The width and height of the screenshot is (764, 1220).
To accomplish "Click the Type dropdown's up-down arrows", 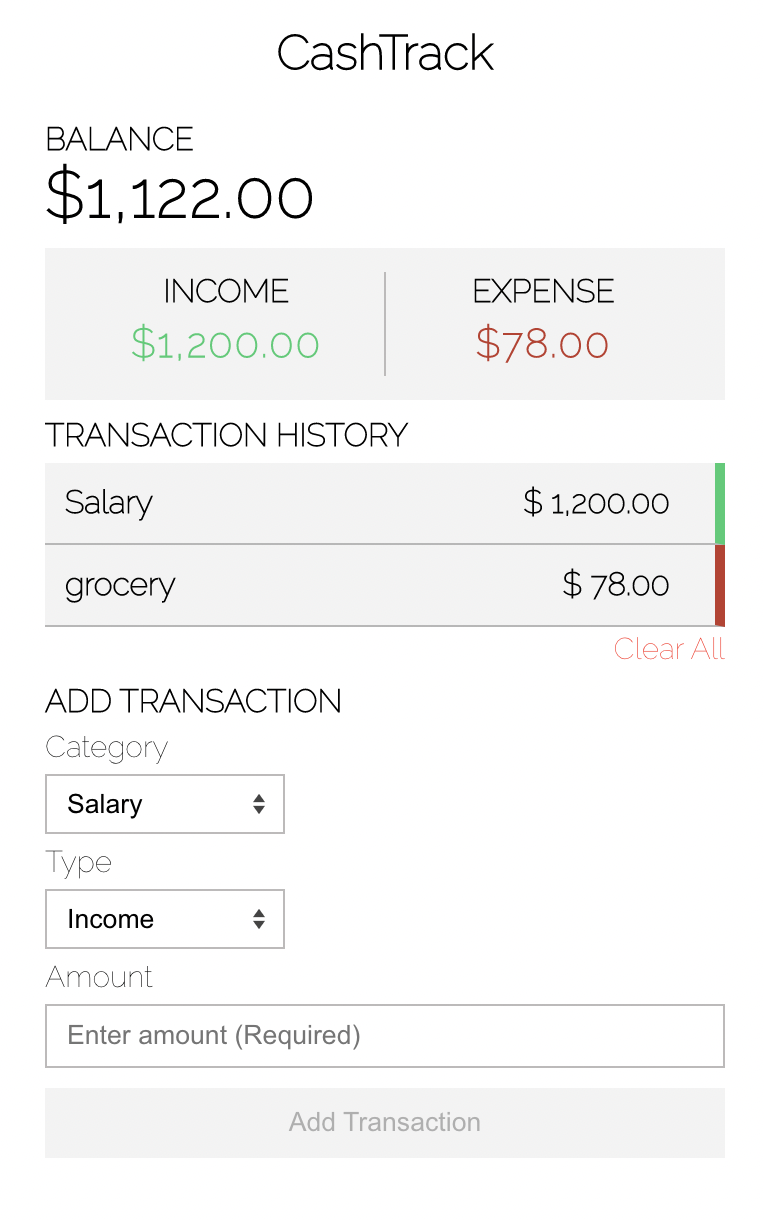I will [258, 919].
